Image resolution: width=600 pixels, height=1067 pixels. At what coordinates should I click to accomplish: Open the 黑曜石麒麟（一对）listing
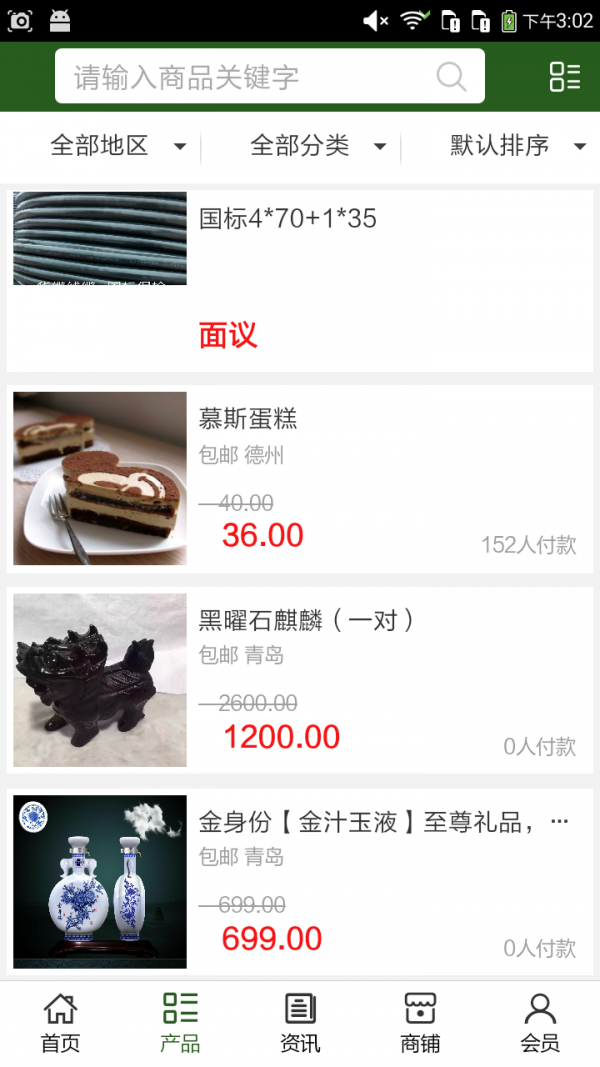(x=300, y=680)
